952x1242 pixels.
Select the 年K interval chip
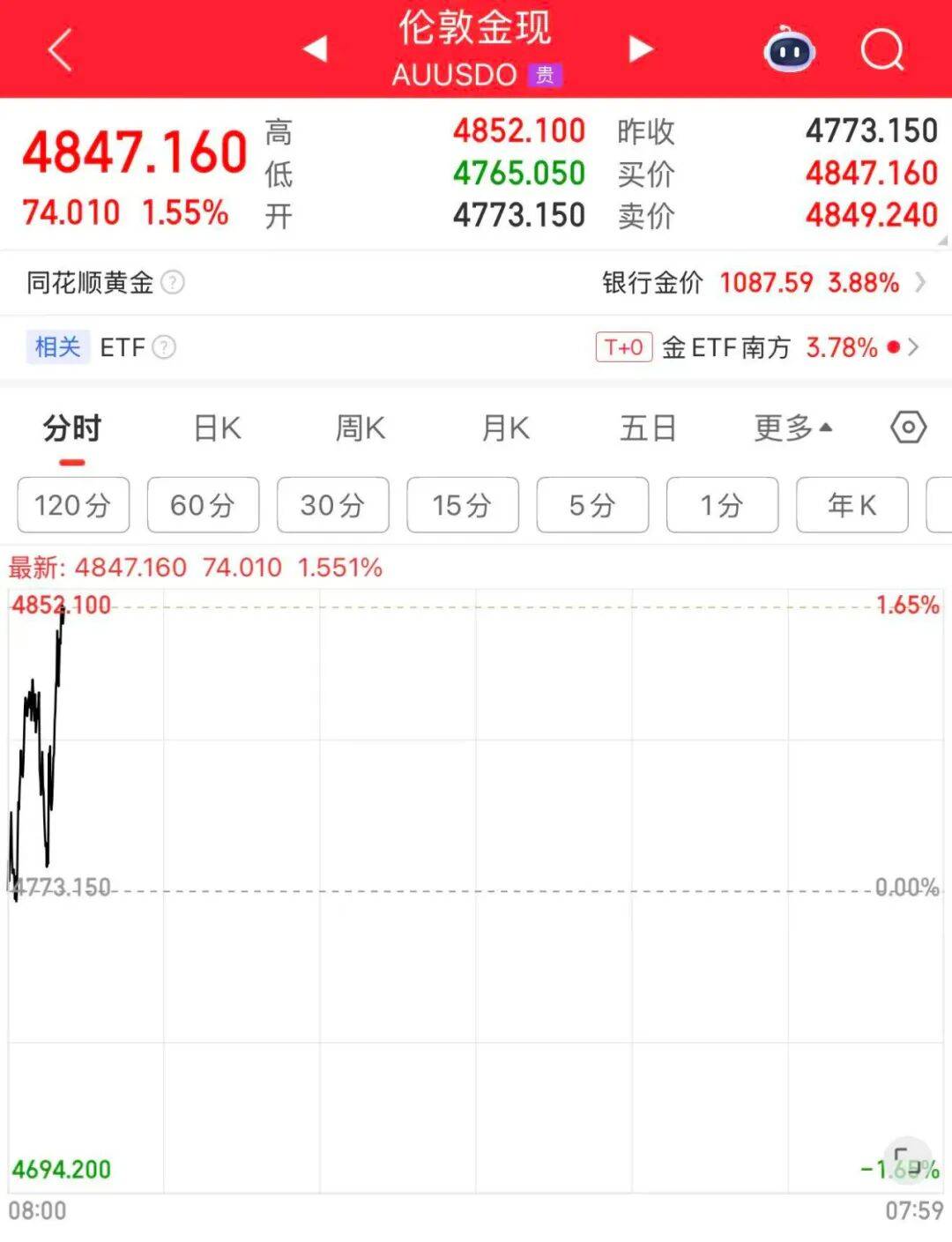tap(852, 505)
